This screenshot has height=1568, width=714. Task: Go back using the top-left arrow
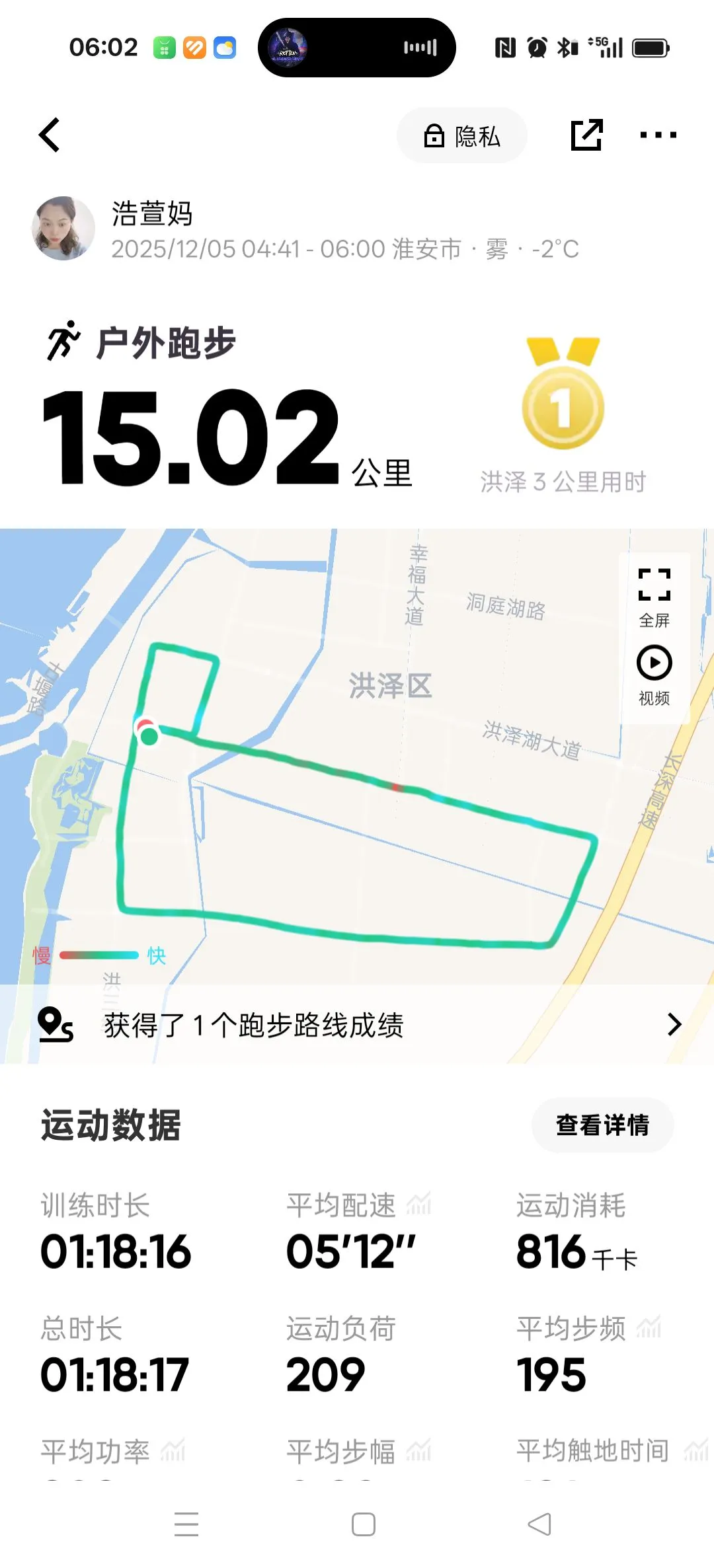(50, 135)
